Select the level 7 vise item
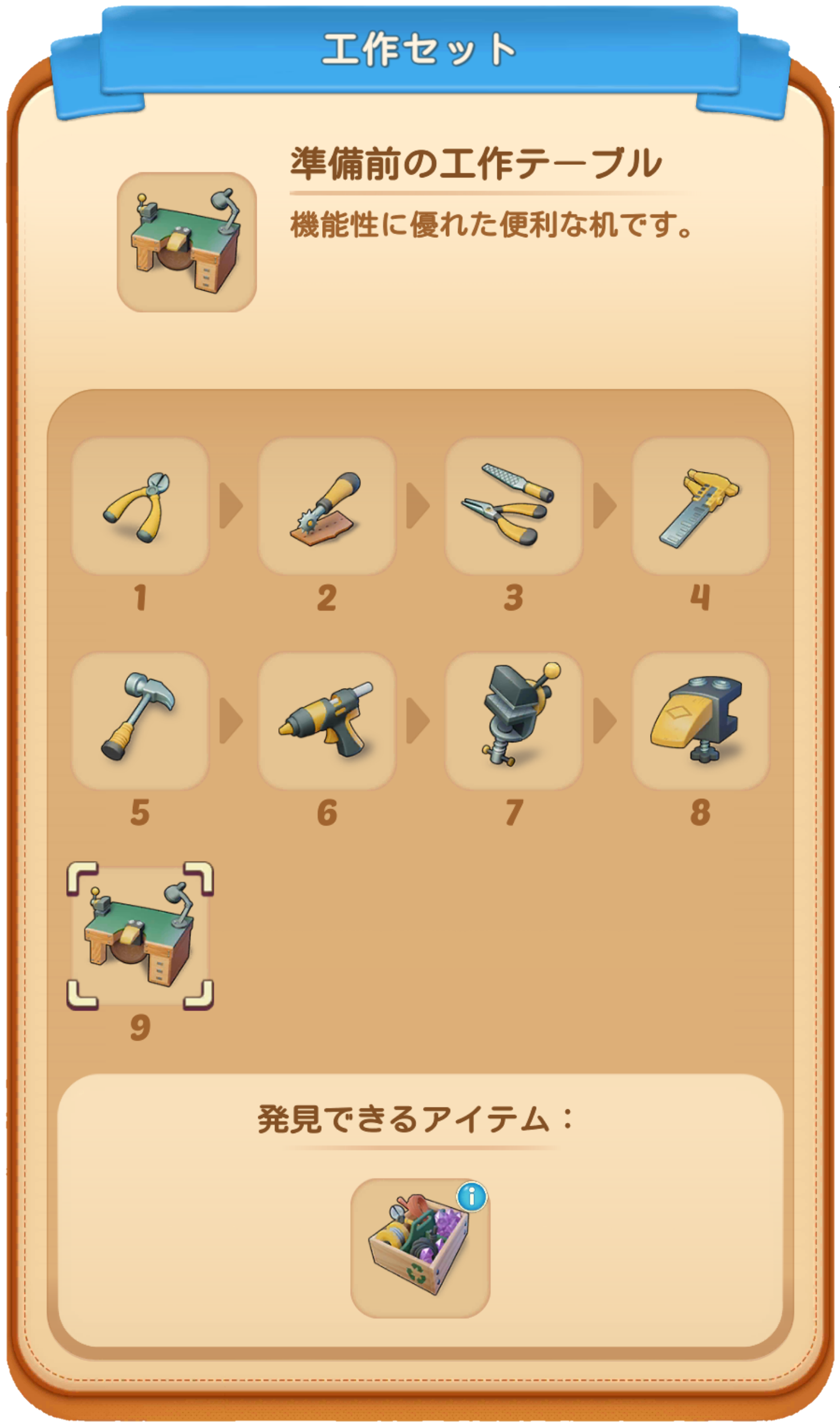The width and height of the screenshot is (840, 1427). (513, 721)
